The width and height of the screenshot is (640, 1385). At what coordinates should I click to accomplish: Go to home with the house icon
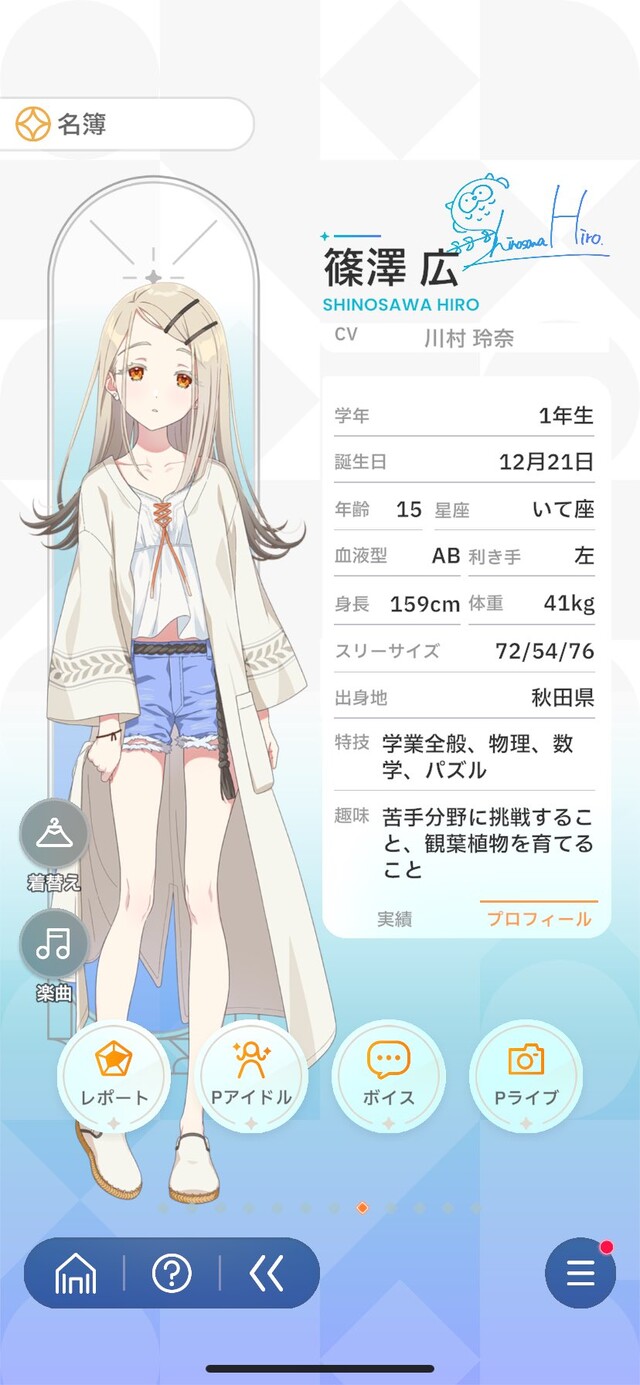(76, 1273)
